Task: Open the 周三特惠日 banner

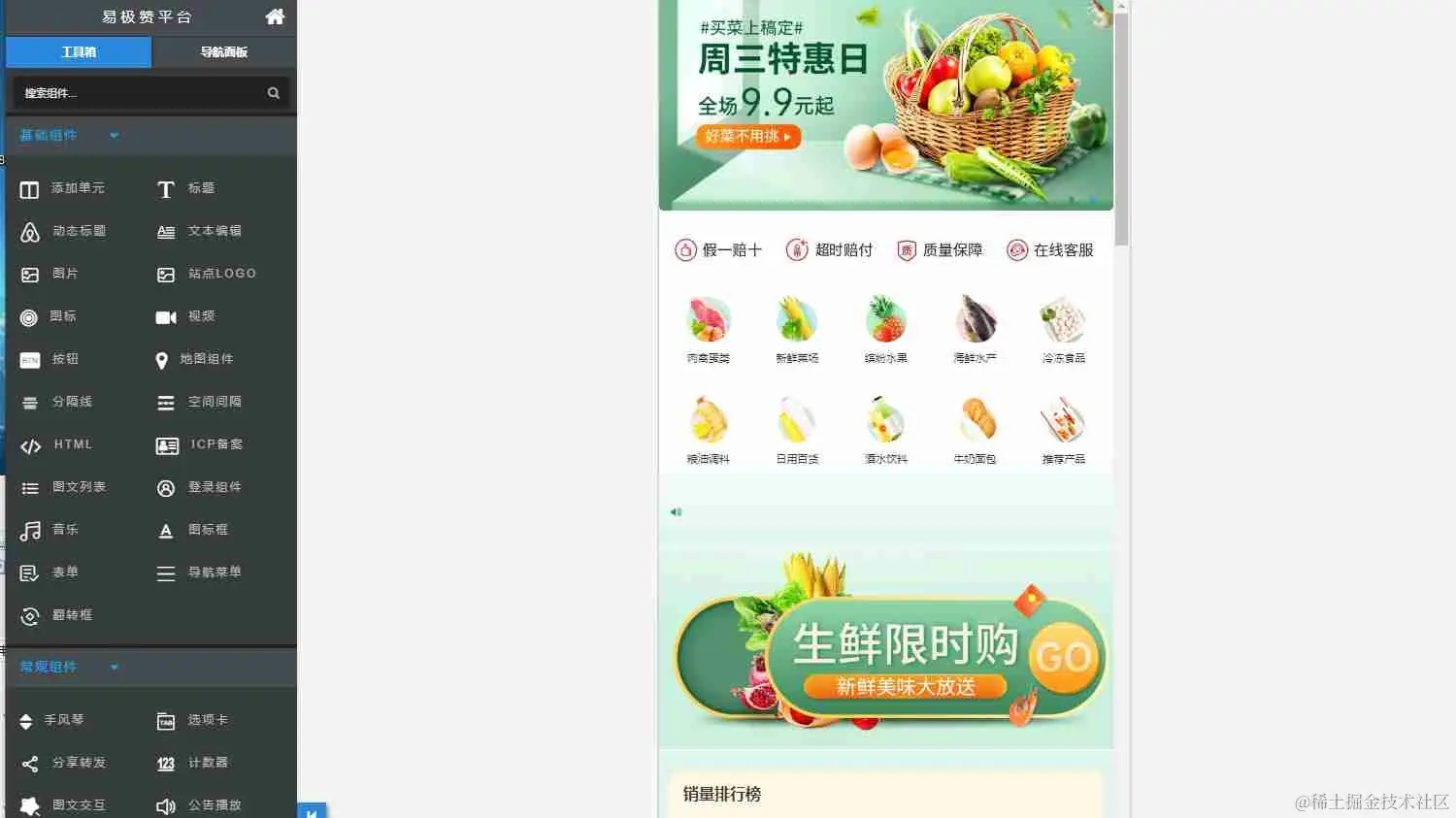Action: [x=885, y=105]
